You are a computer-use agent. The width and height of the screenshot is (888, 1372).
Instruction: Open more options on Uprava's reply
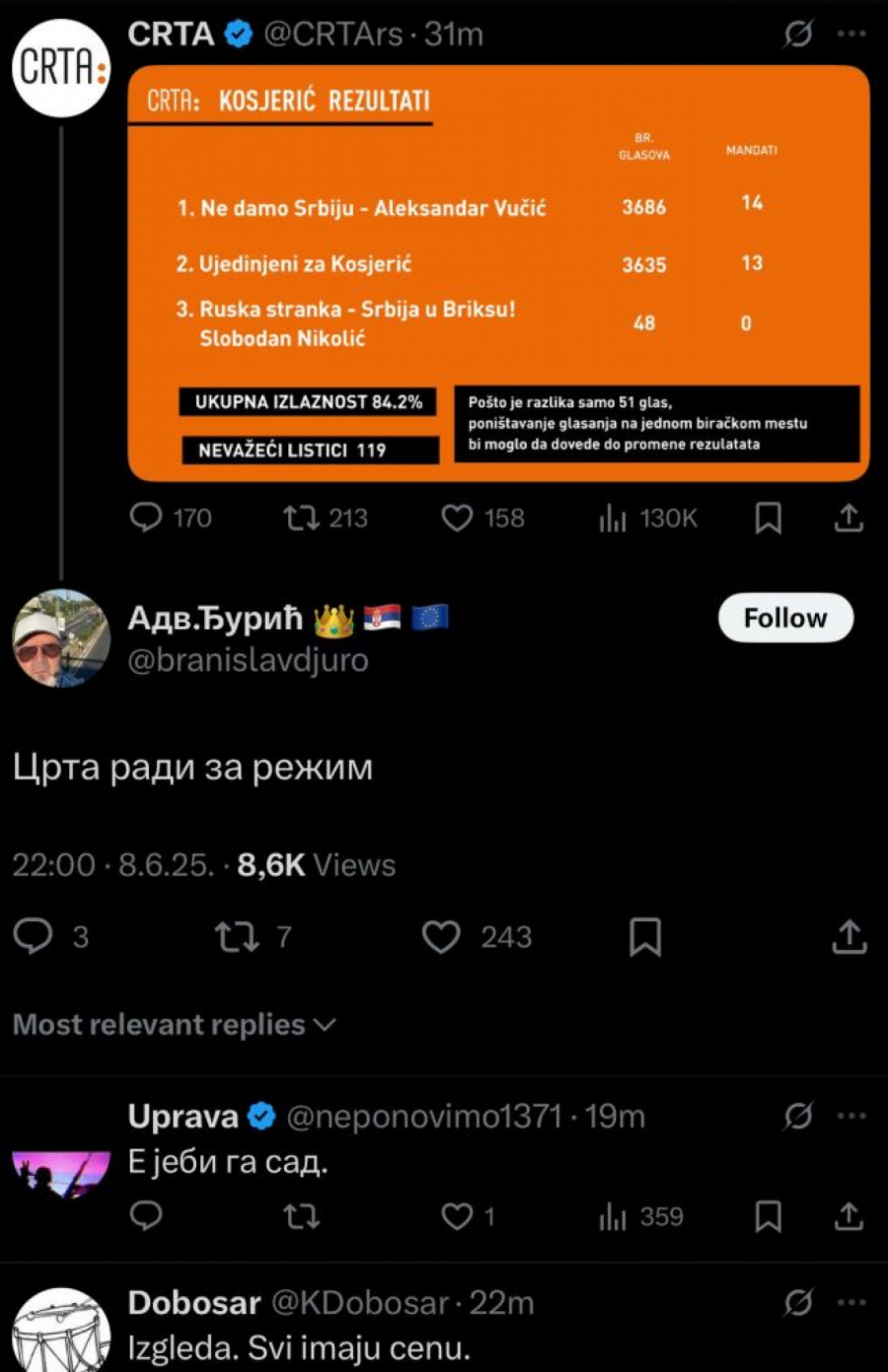click(x=851, y=1117)
